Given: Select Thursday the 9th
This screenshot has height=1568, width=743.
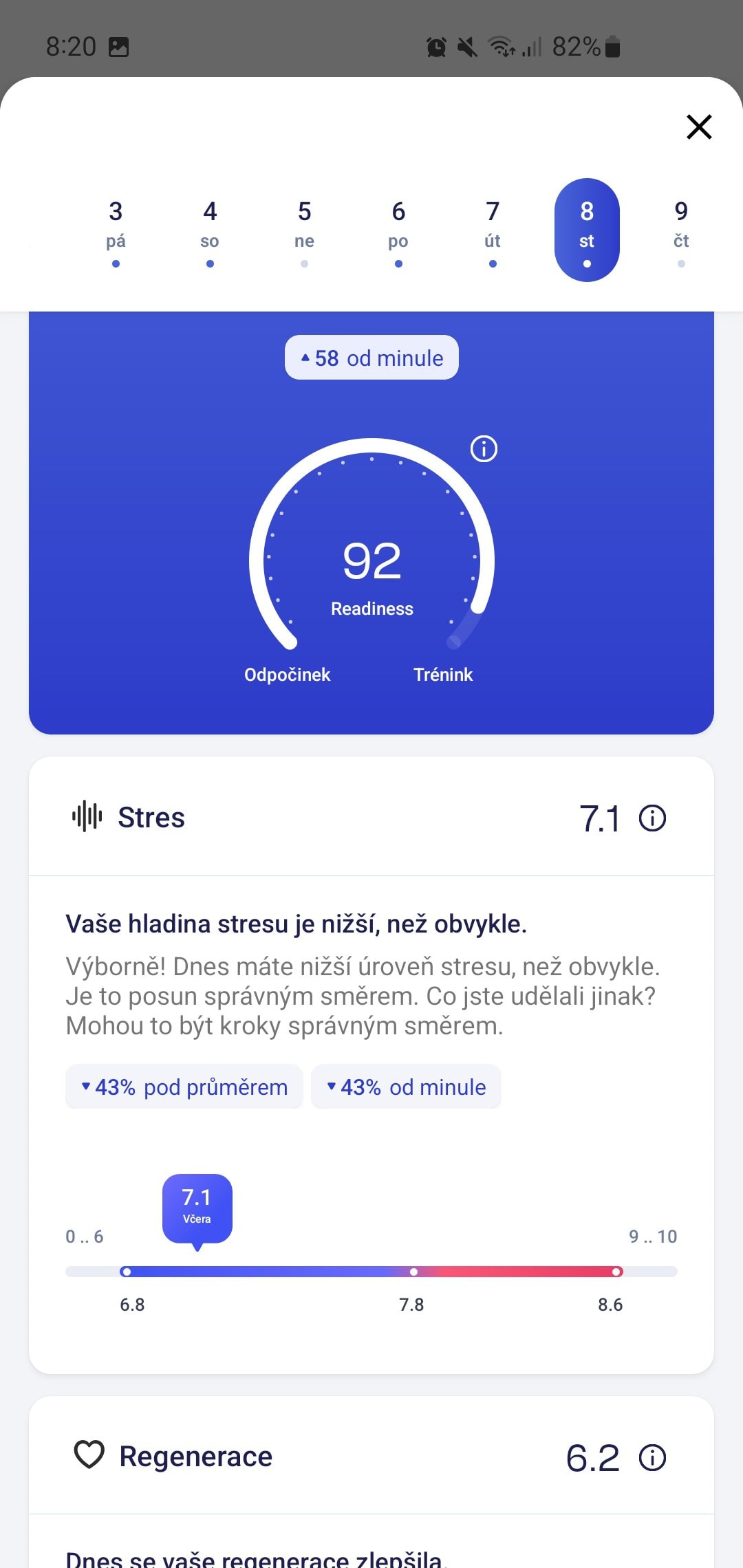Looking at the screenshot, I should tap(681, 230).
